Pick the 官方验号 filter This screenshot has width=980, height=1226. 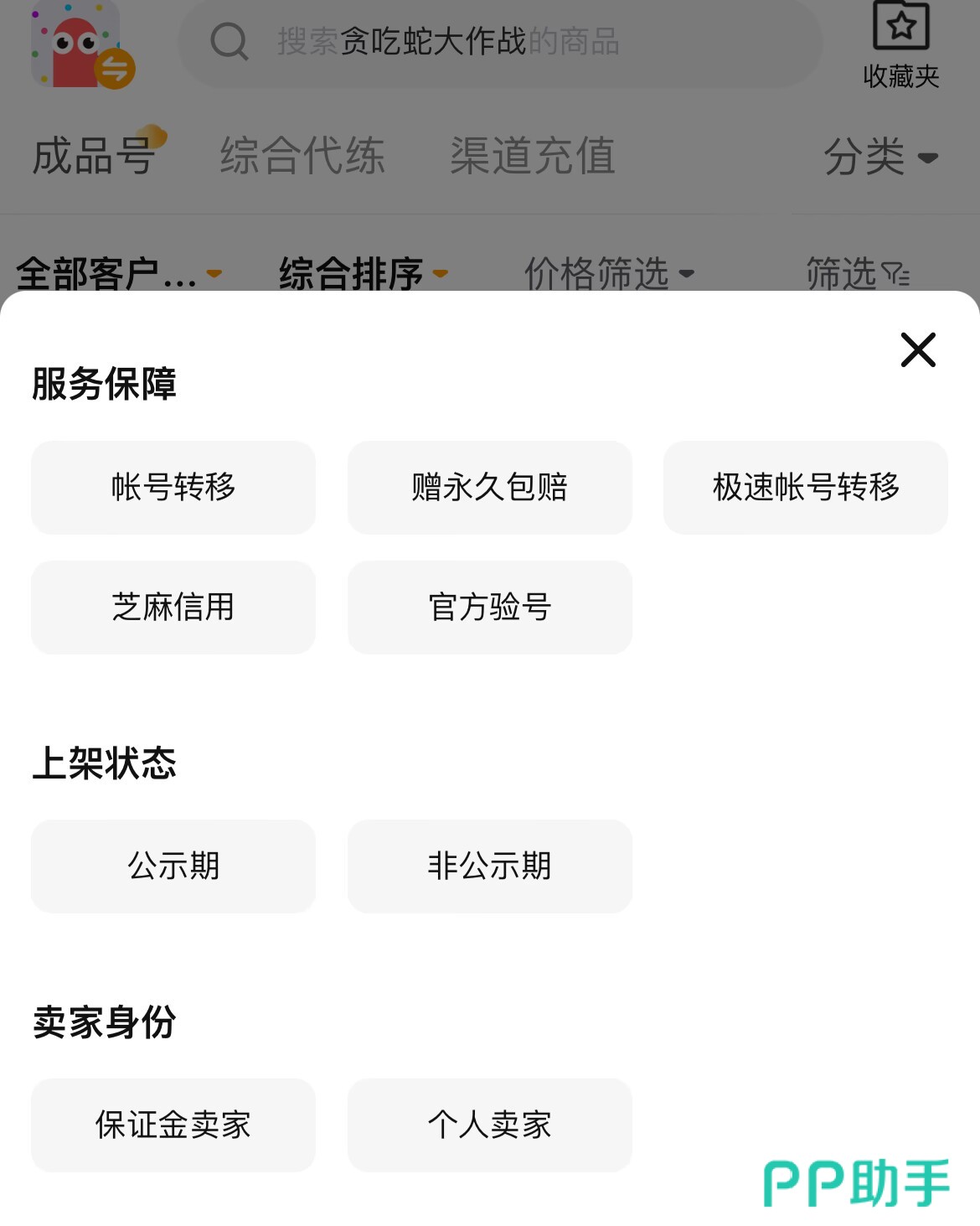point(489,607)
